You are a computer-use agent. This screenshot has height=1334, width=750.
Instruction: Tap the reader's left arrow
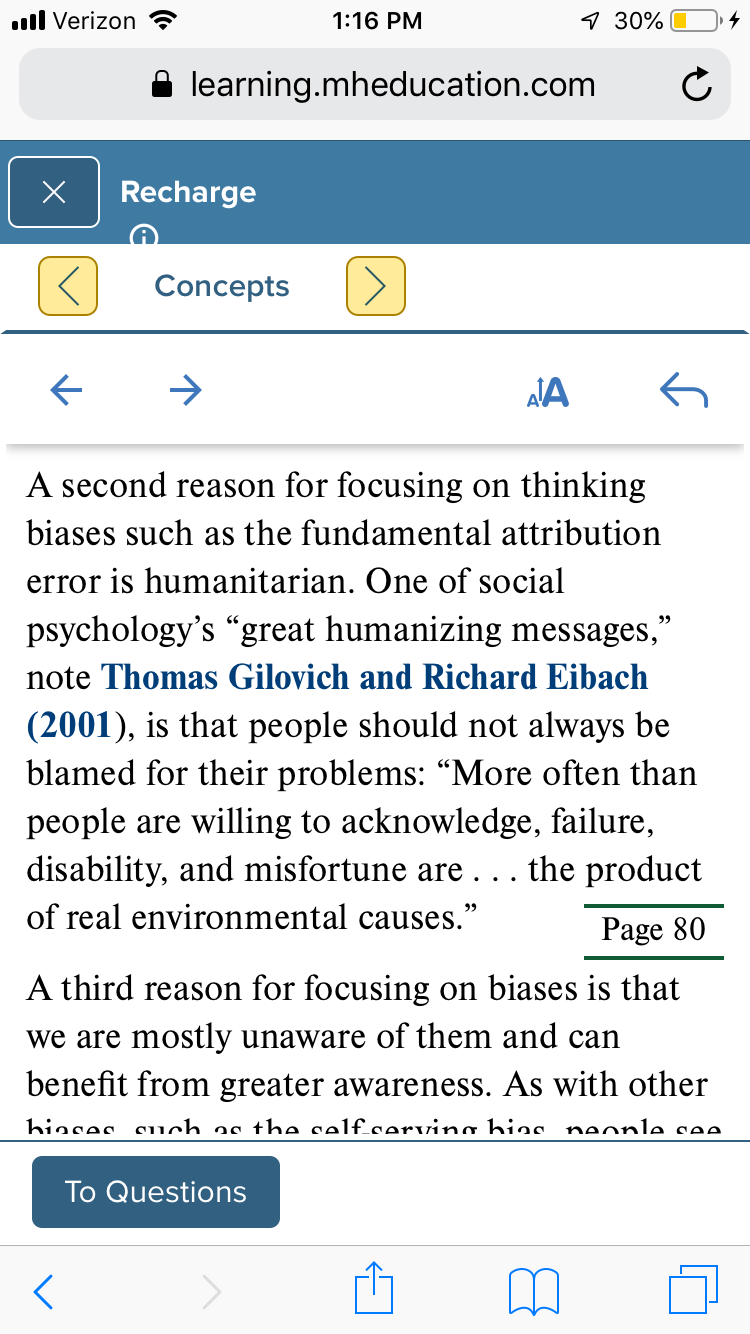tap(68, 390)
